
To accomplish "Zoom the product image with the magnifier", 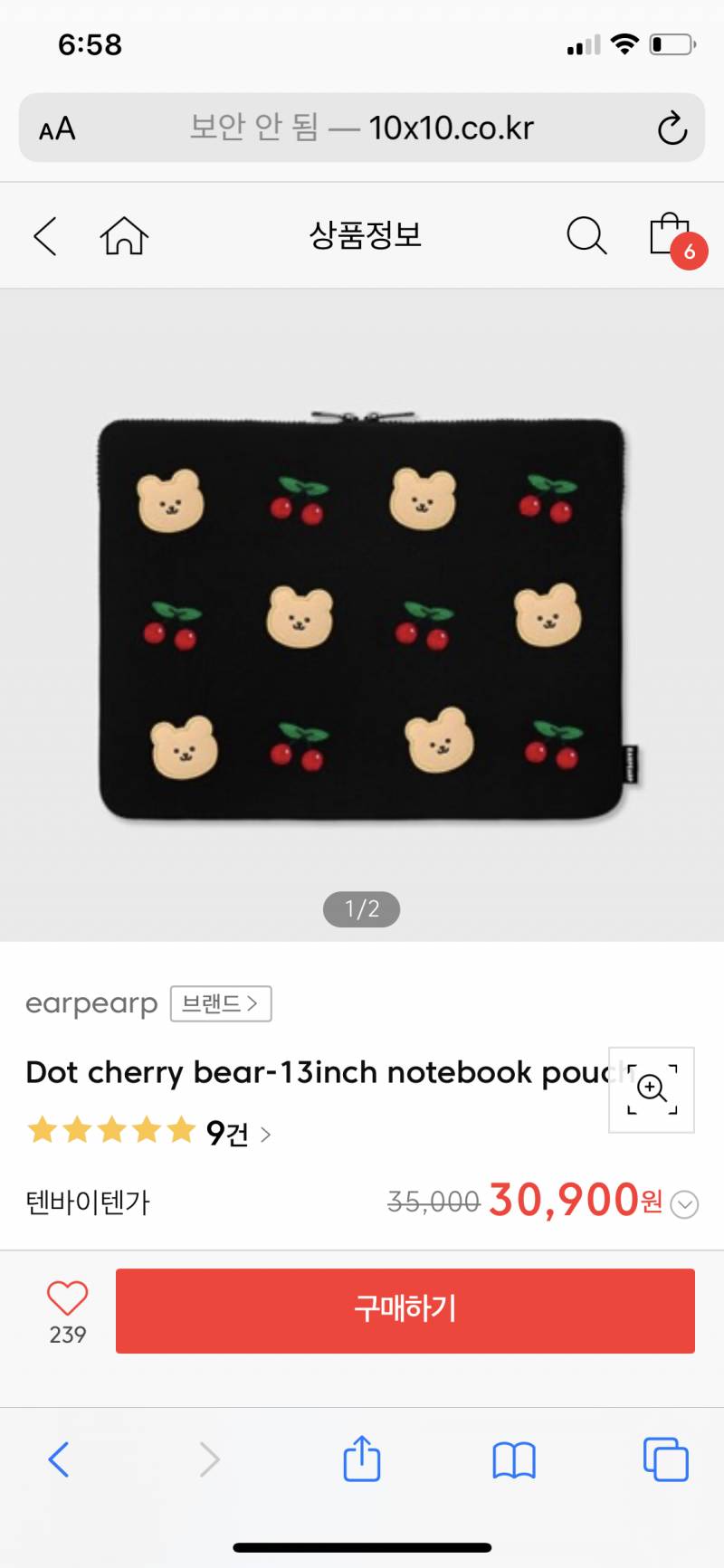I will (652, 1089).
